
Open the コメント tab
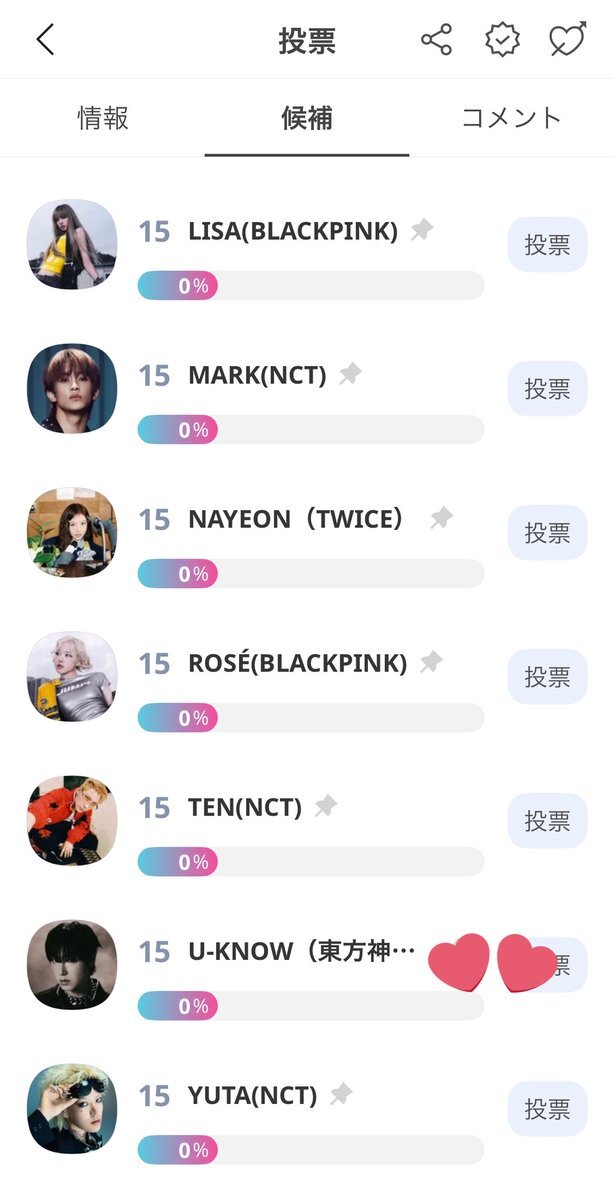[x=511, y=118]
